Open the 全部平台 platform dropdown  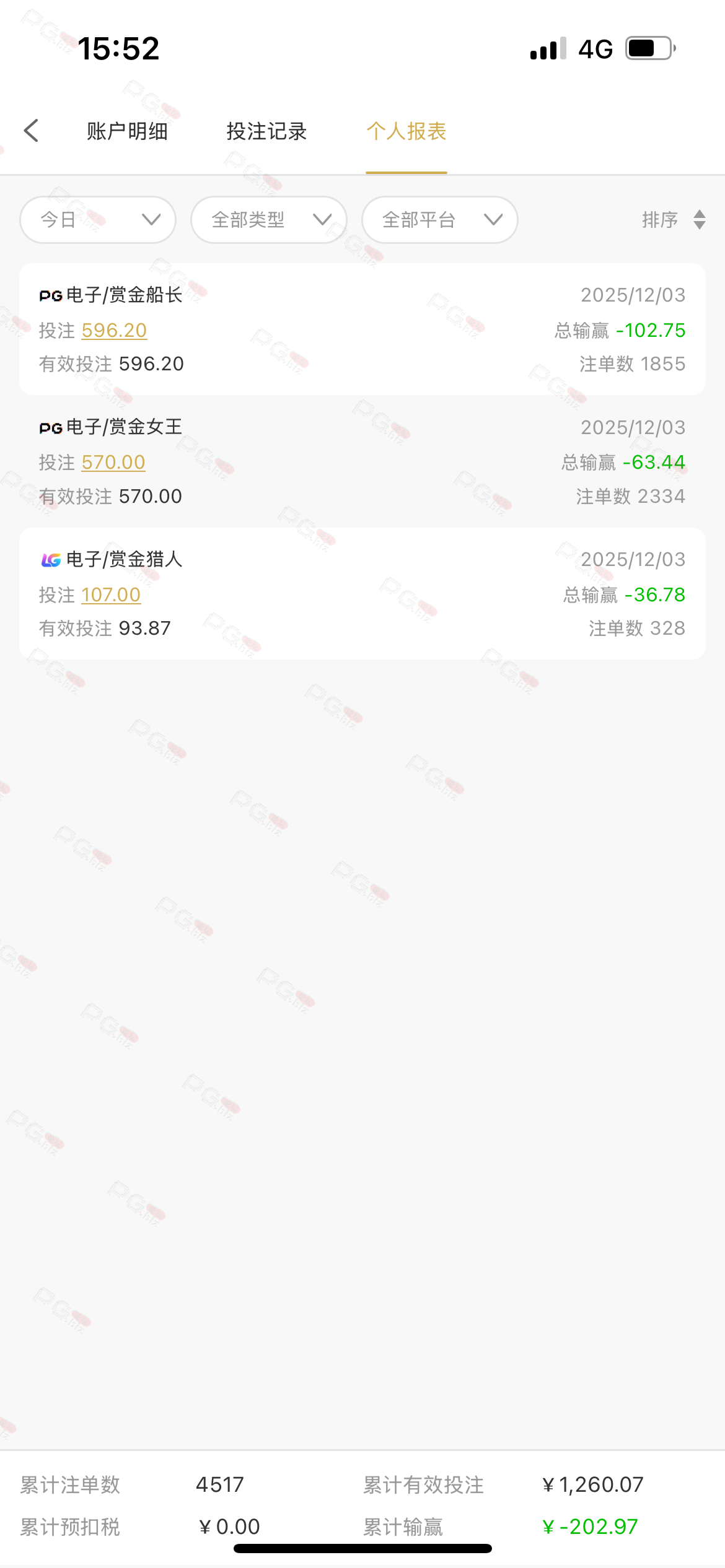click(440, 220)
